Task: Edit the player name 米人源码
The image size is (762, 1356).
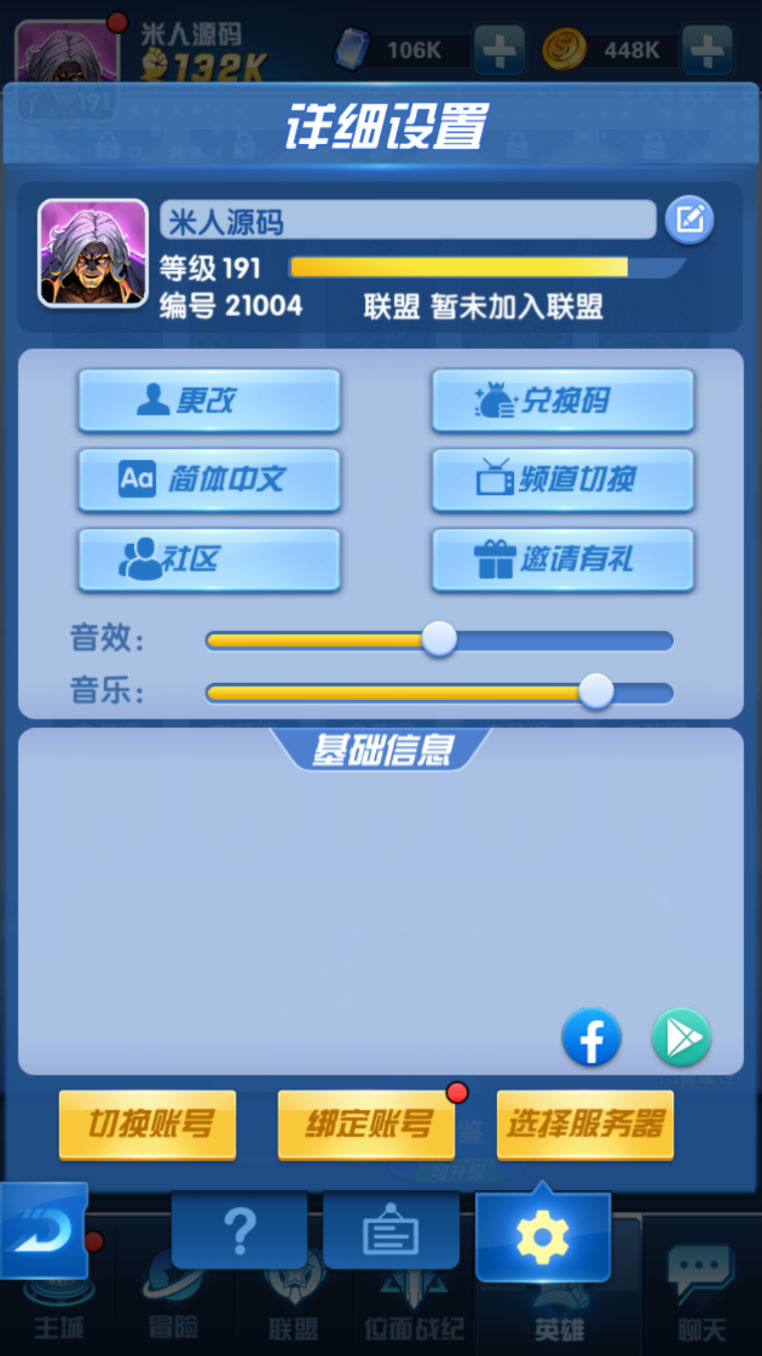Action: click(689, 220)
